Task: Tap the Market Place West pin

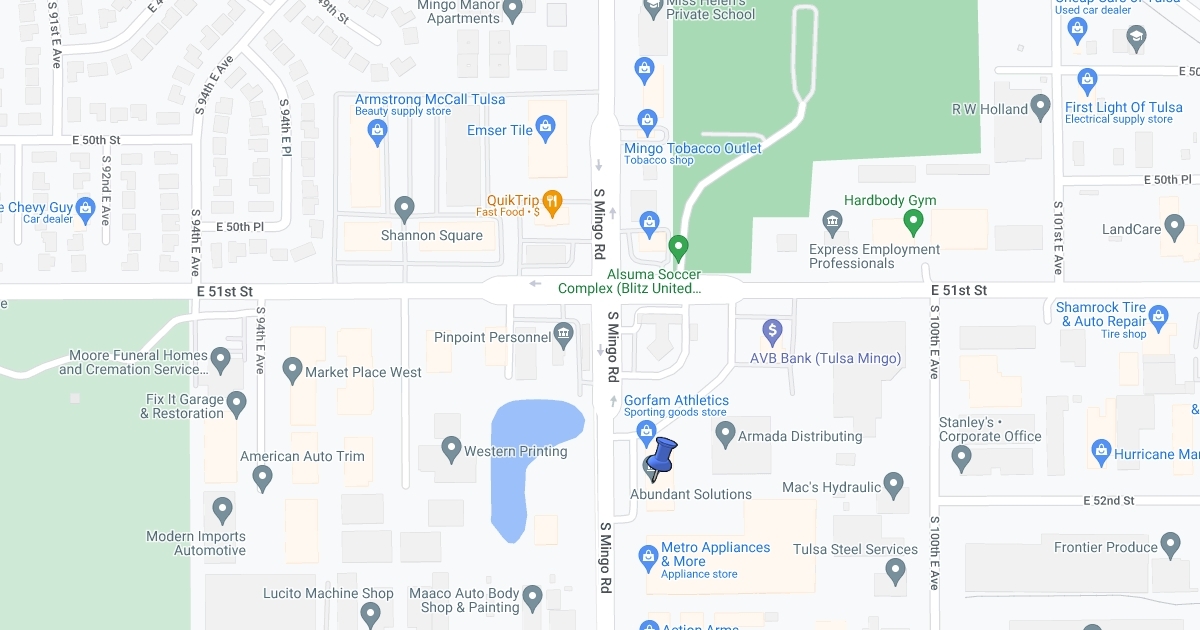Action: click(x=292, y=370)
